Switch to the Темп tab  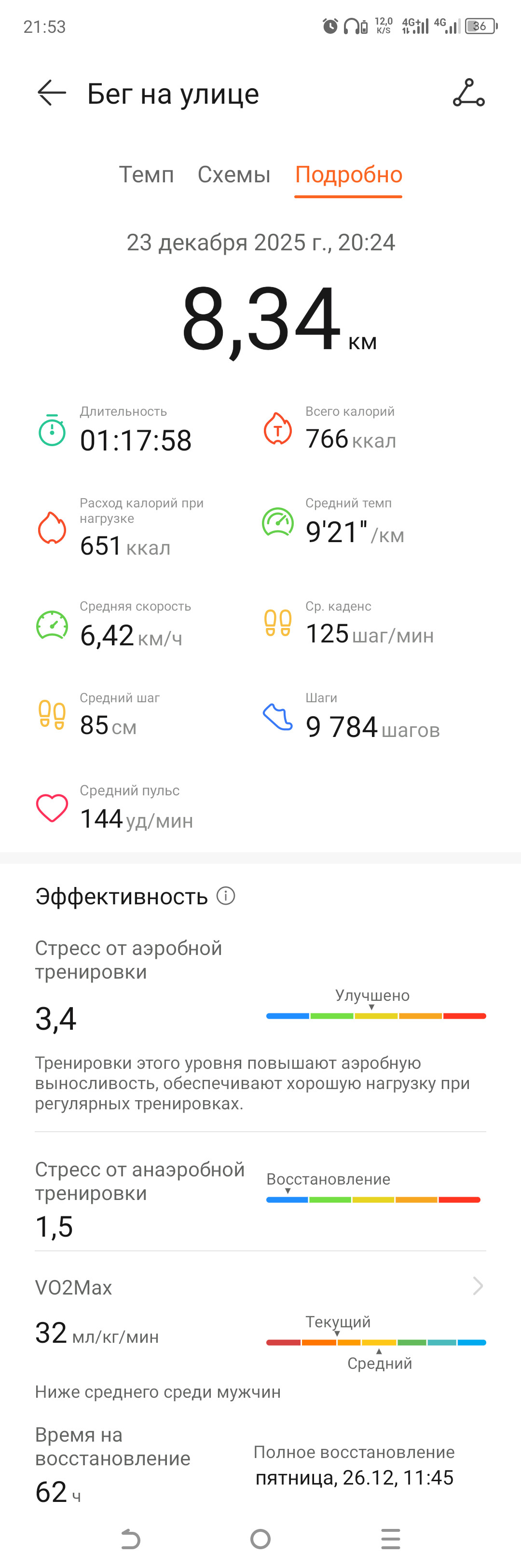(x=146, y=175)
